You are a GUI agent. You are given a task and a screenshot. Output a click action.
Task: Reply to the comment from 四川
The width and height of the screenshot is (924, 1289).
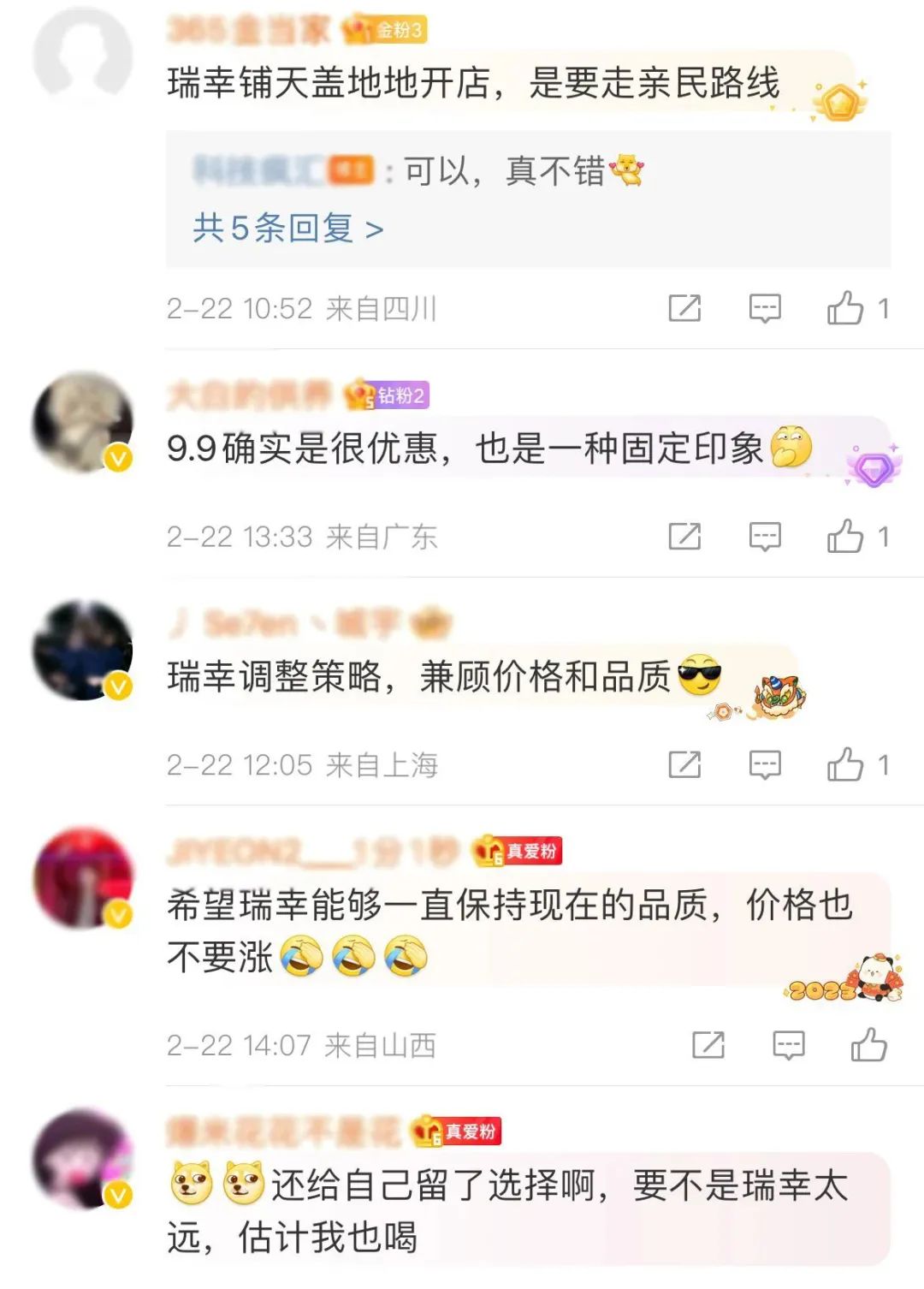765,308
